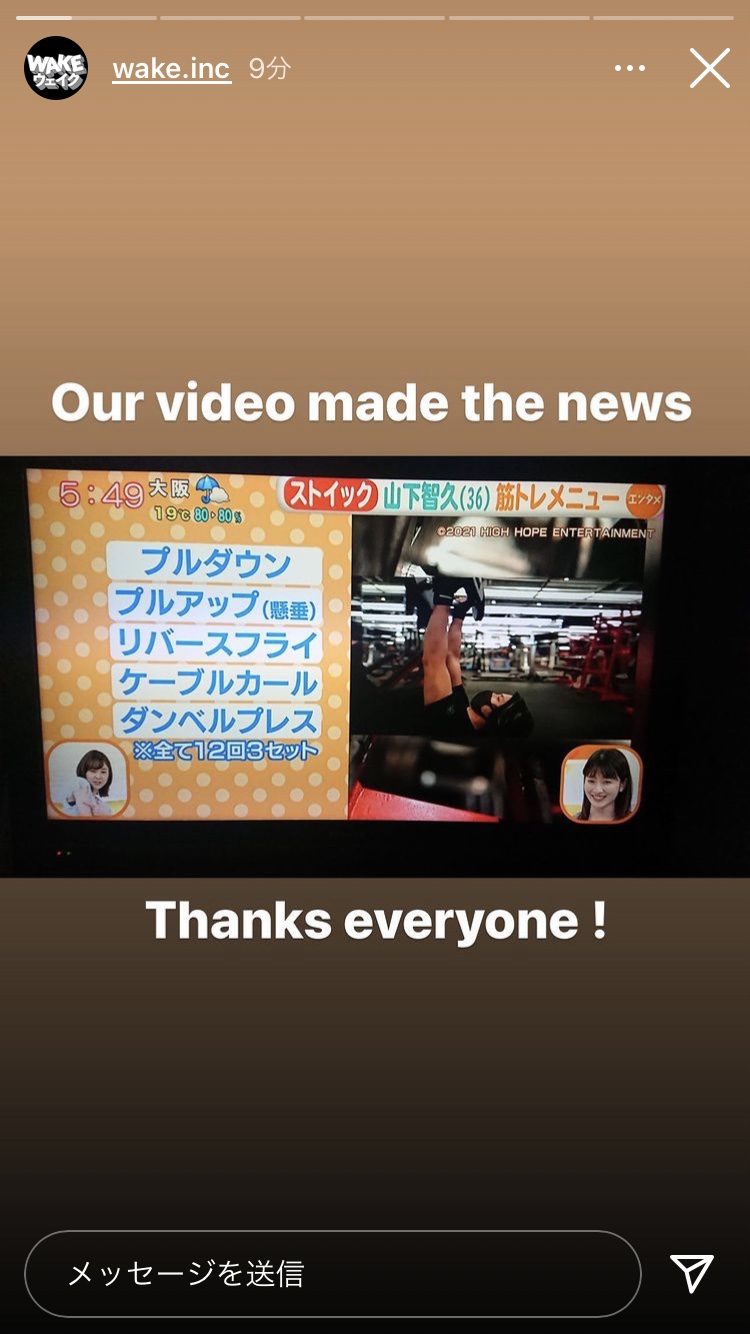Focus the メッセージを送信 message field
This screenshot has width=750, height=1334.
(333, 1273)
